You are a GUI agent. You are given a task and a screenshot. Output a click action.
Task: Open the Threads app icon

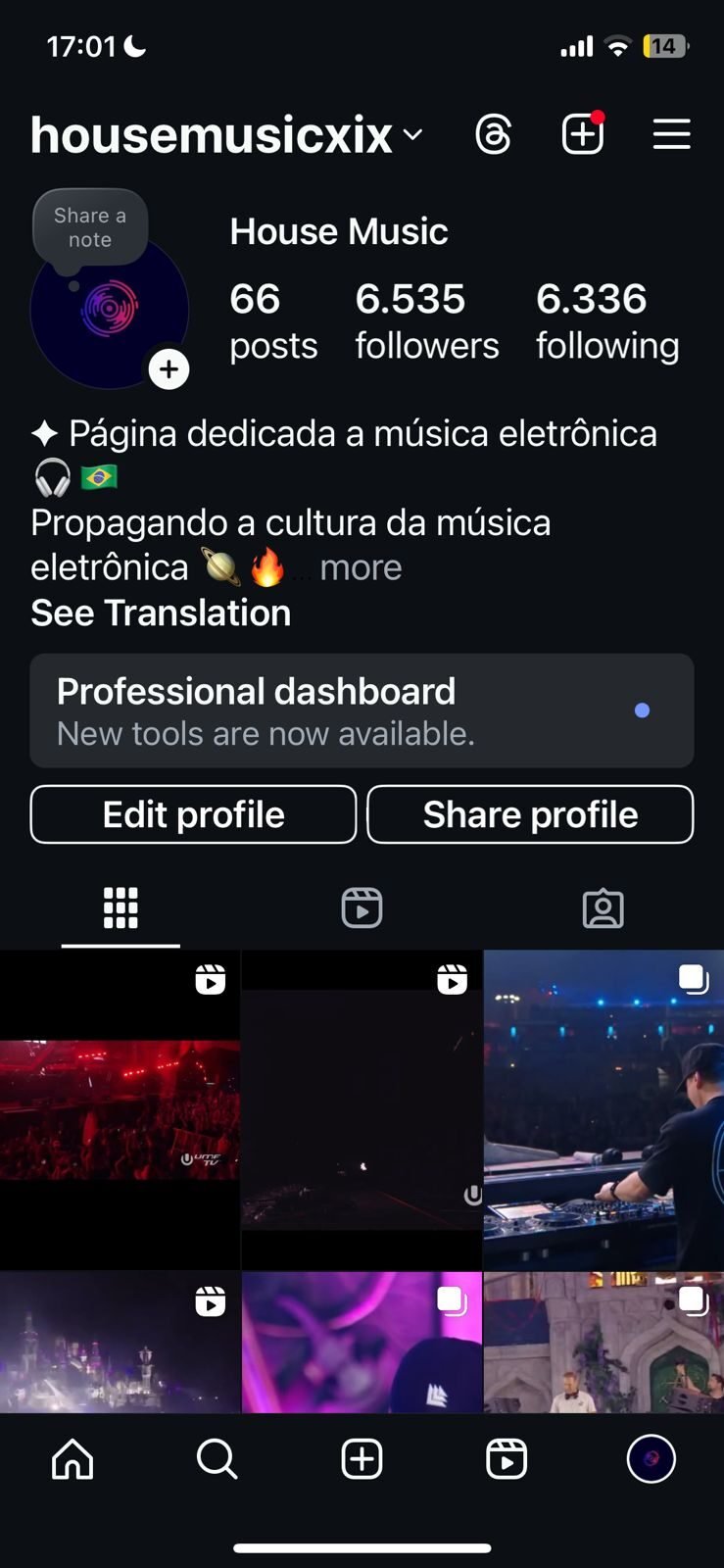click(495, 134)
